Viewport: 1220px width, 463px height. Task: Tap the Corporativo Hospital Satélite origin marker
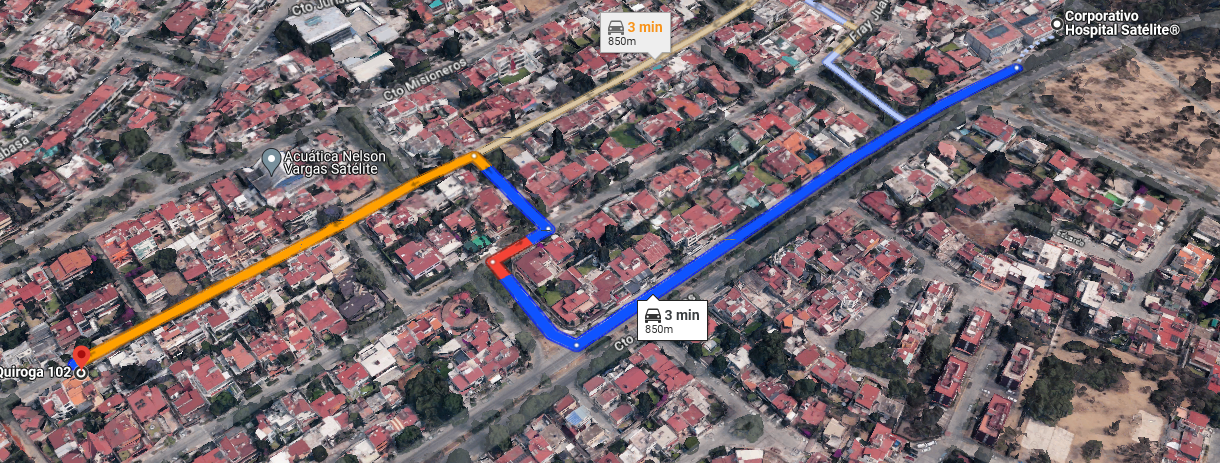point(1057,24)
